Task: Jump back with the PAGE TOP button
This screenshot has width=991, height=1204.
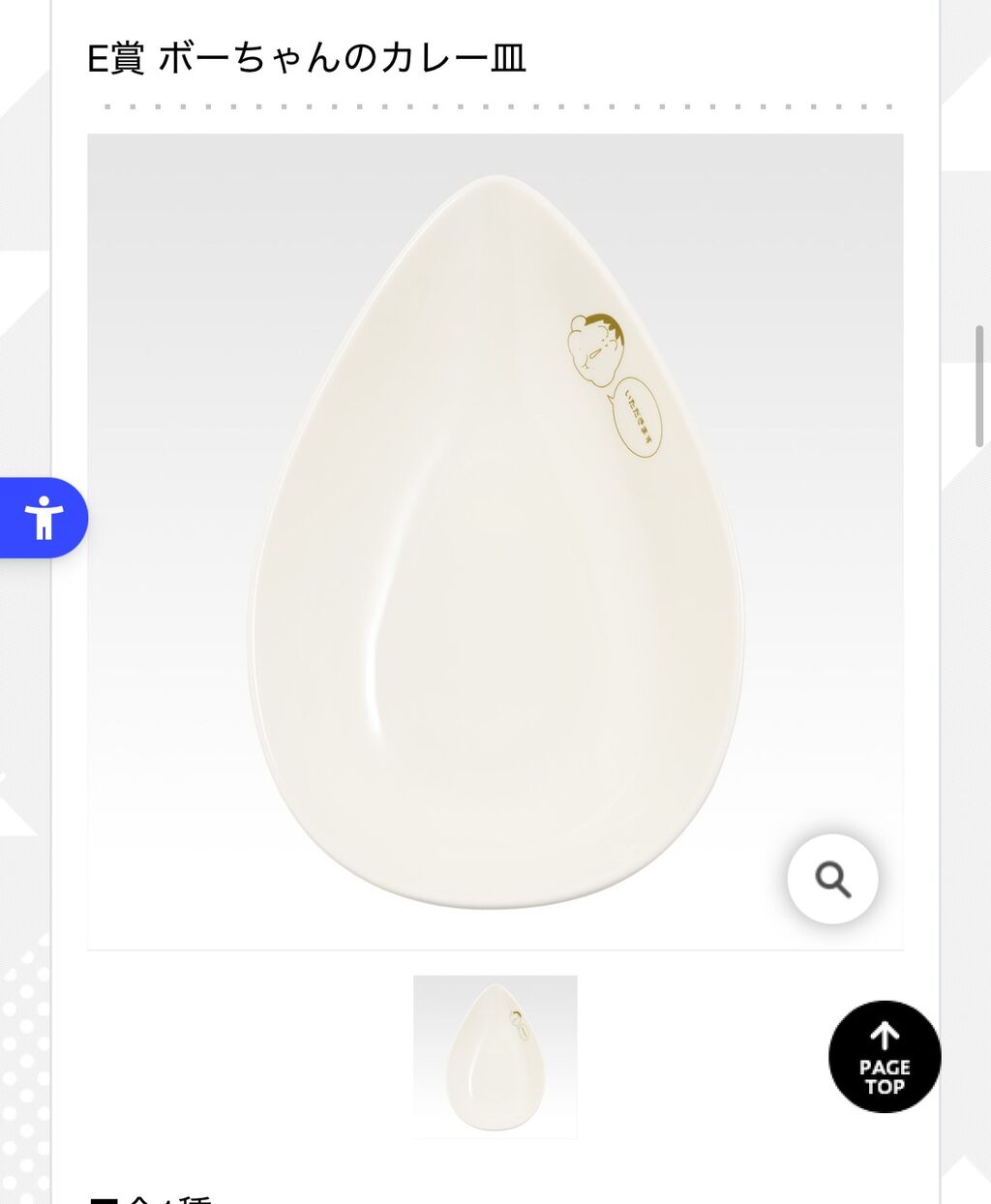Action: click(x=885, y=1056)
